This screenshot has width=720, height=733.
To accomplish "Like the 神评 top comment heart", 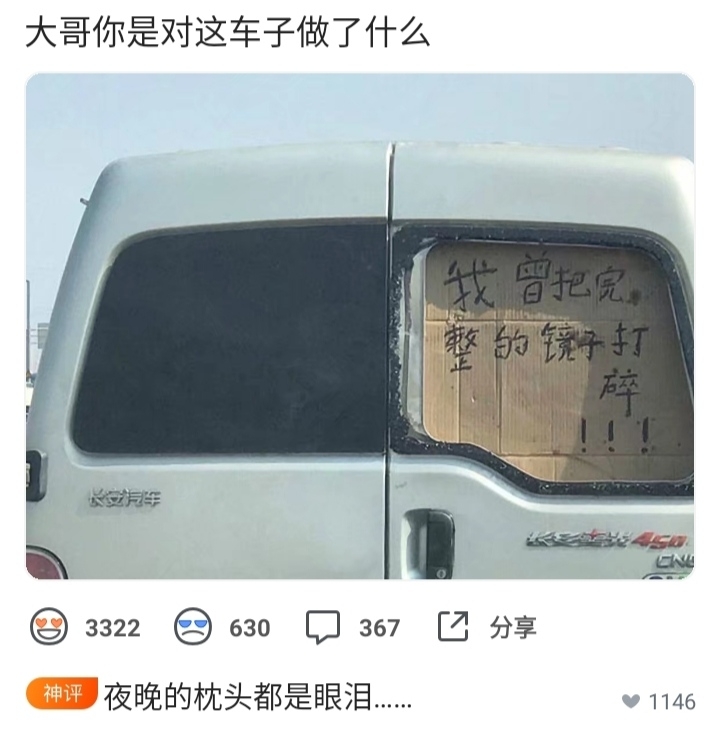I will [x=631, y=701].
